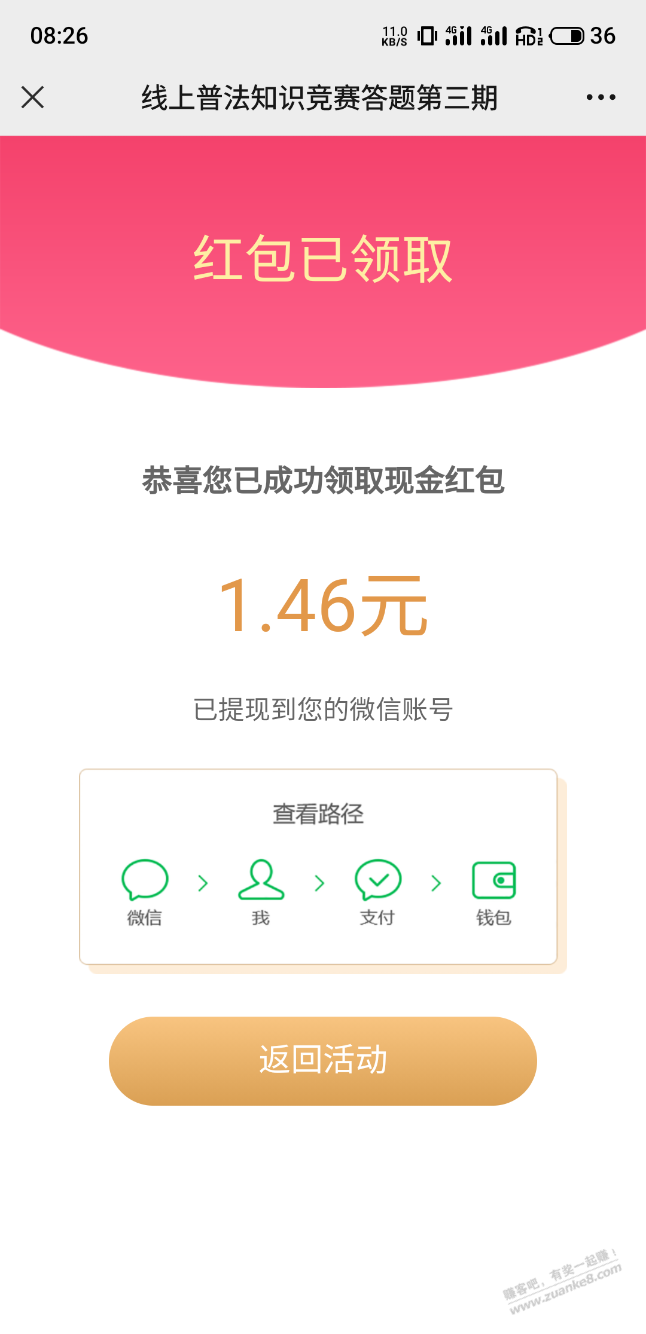This screenshot has height=1334, width=646.
Task: Tap the 返回活动 button
Action: click(x=322, y=1060)
